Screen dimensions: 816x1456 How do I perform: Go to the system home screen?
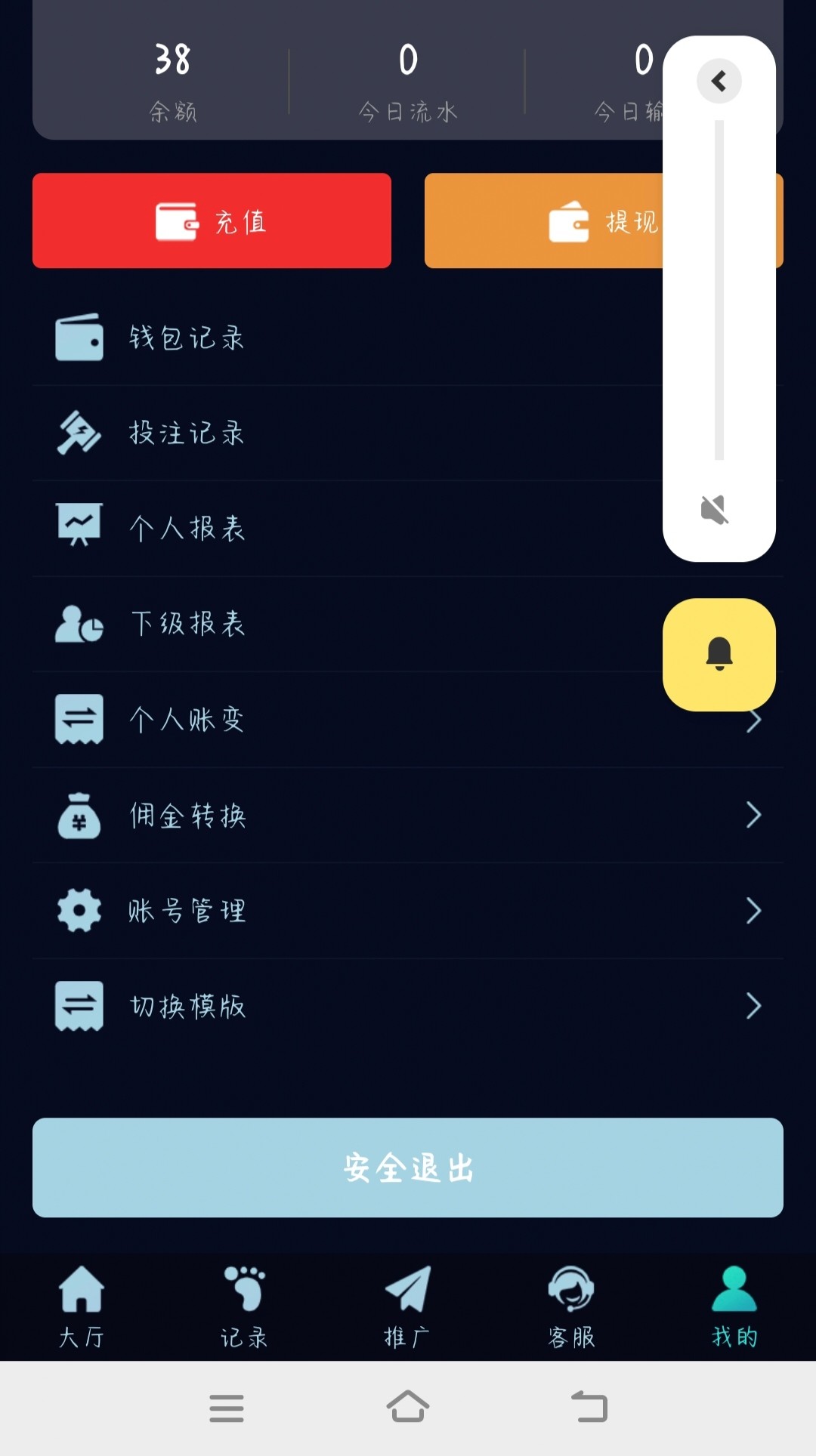[408, 1407]
